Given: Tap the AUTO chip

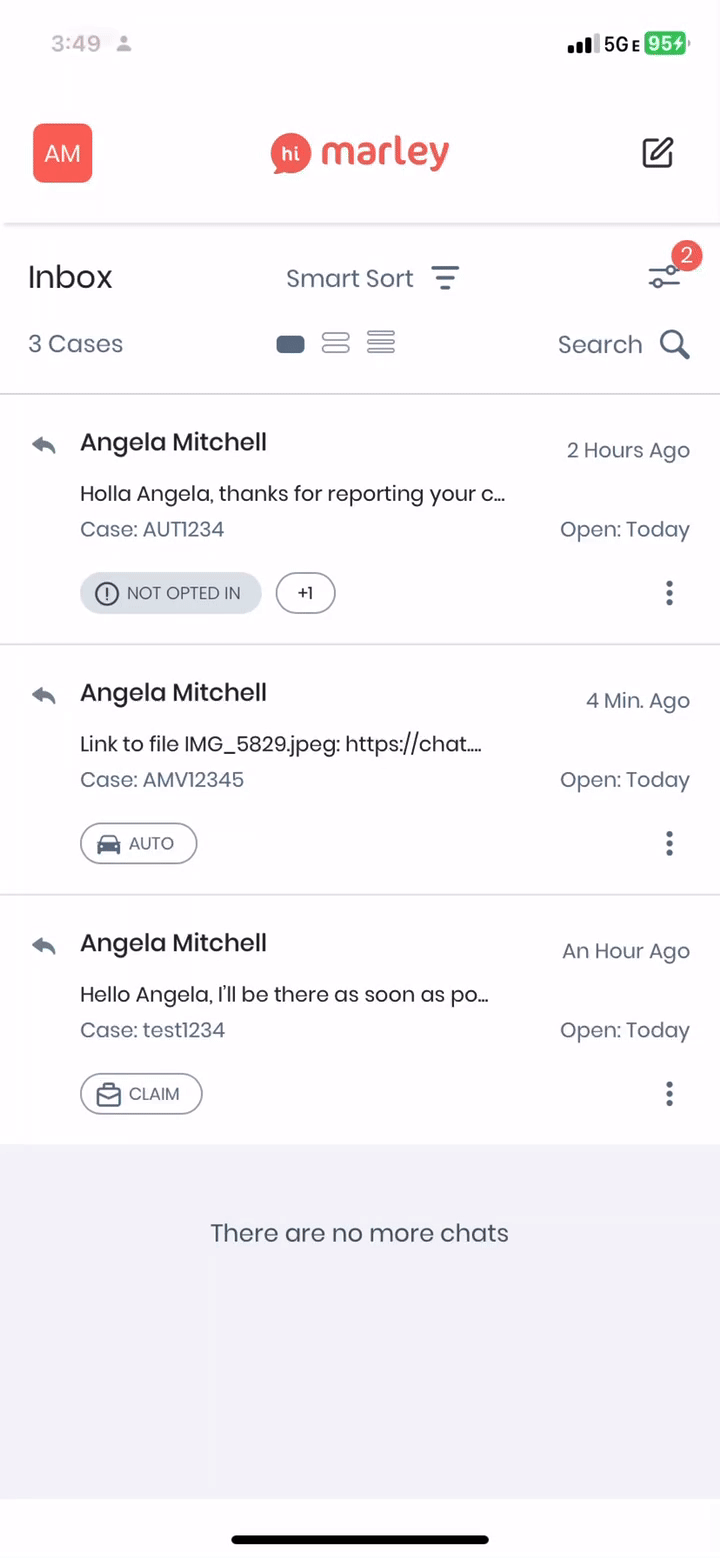Looking at the screenshot, I should coord(139,843).
